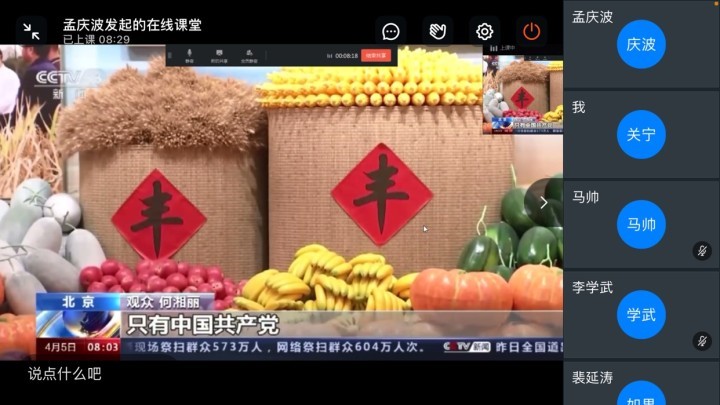Open participant 李学武's tile
The image size is (720, 405).
[641, 314]
